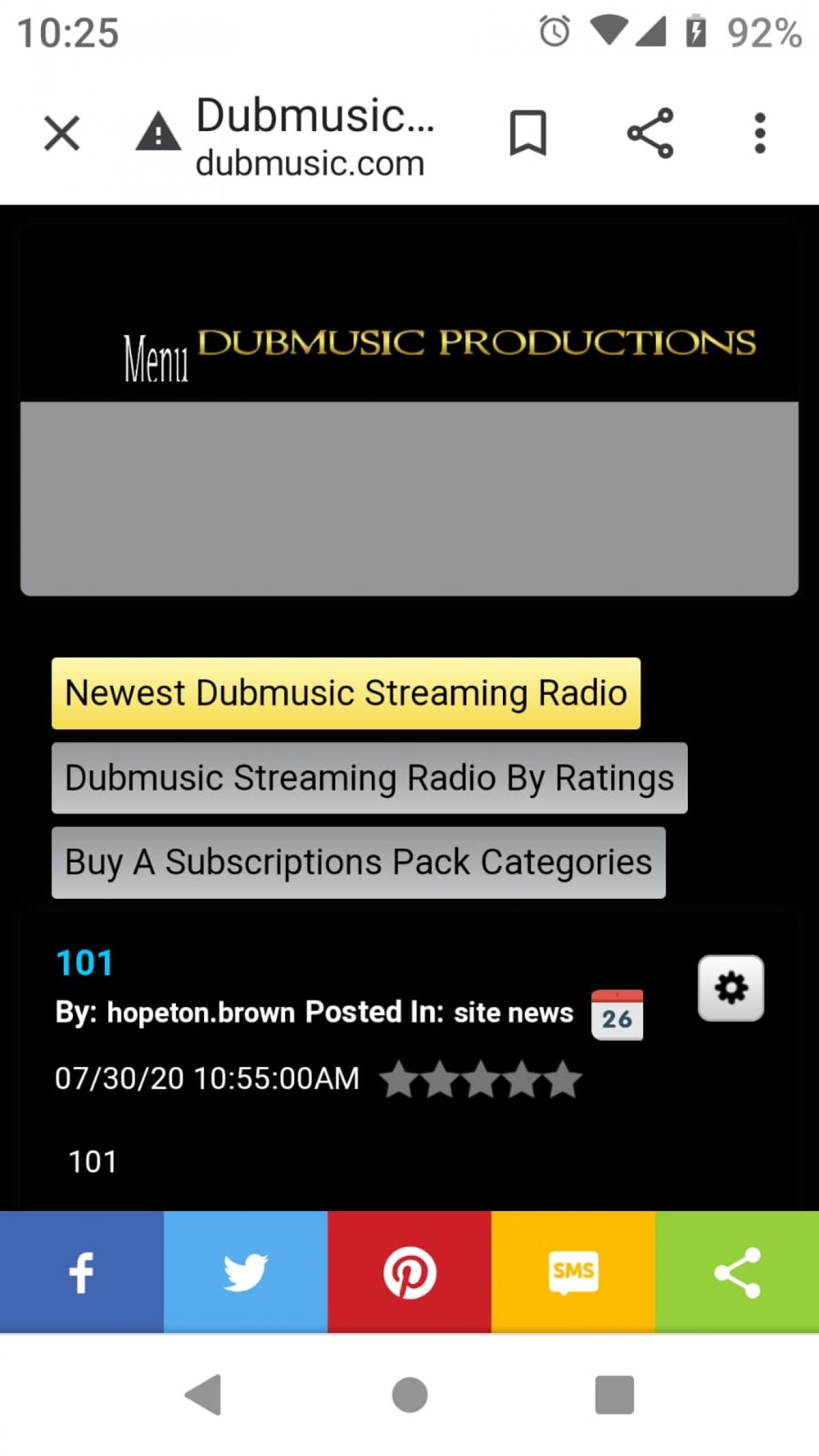Tap the calendar 26 icon
The height and width of the screenshot is (1456, 819).
(617, 1015)
